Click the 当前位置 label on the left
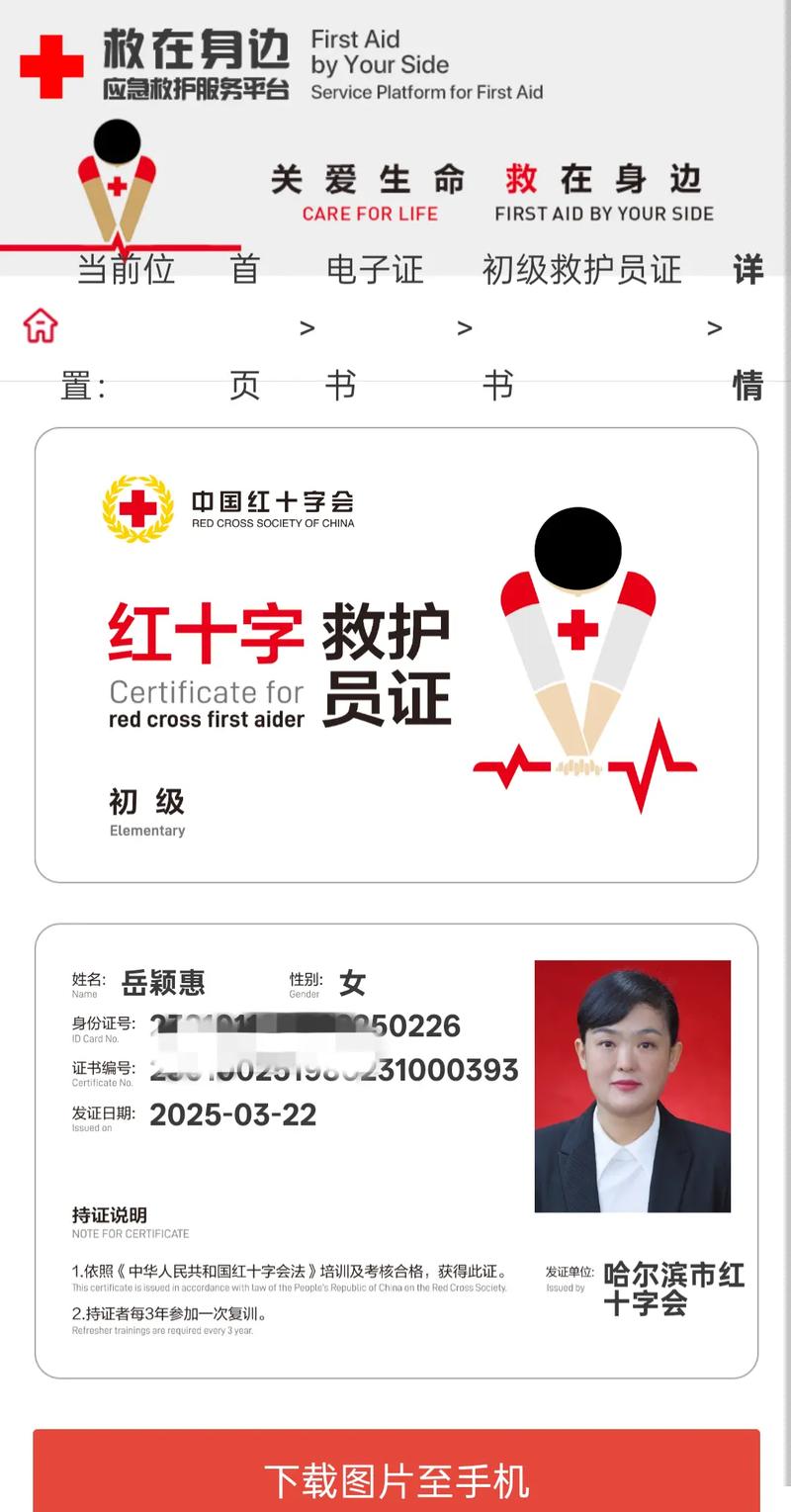 click(126, 326)
